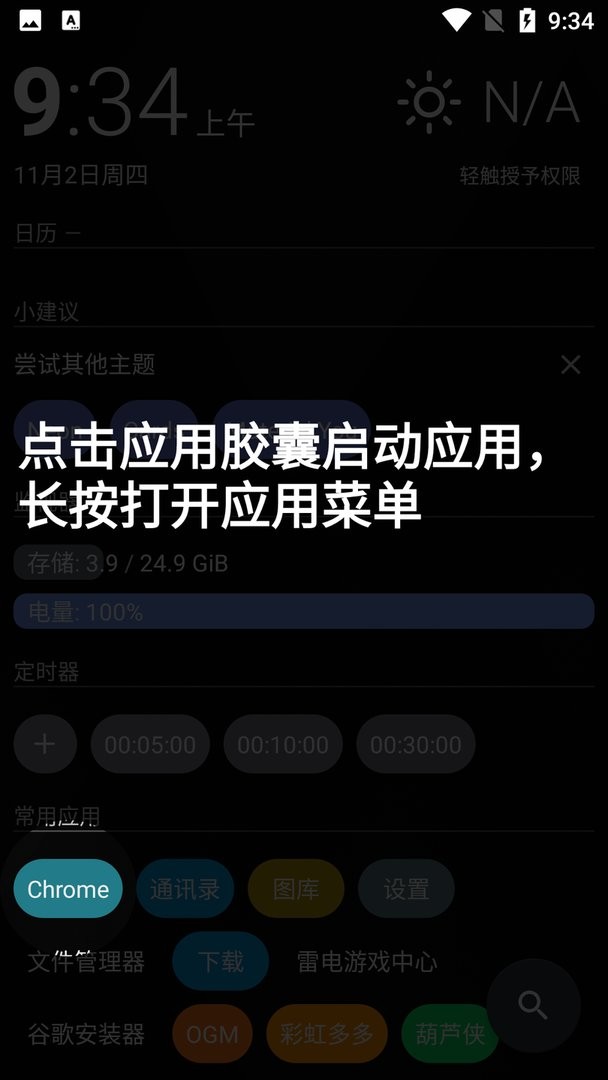Open the 彩虹多多 app capsule
608x1080 pixels.
pyautogui.click(x=327, y=1034)
